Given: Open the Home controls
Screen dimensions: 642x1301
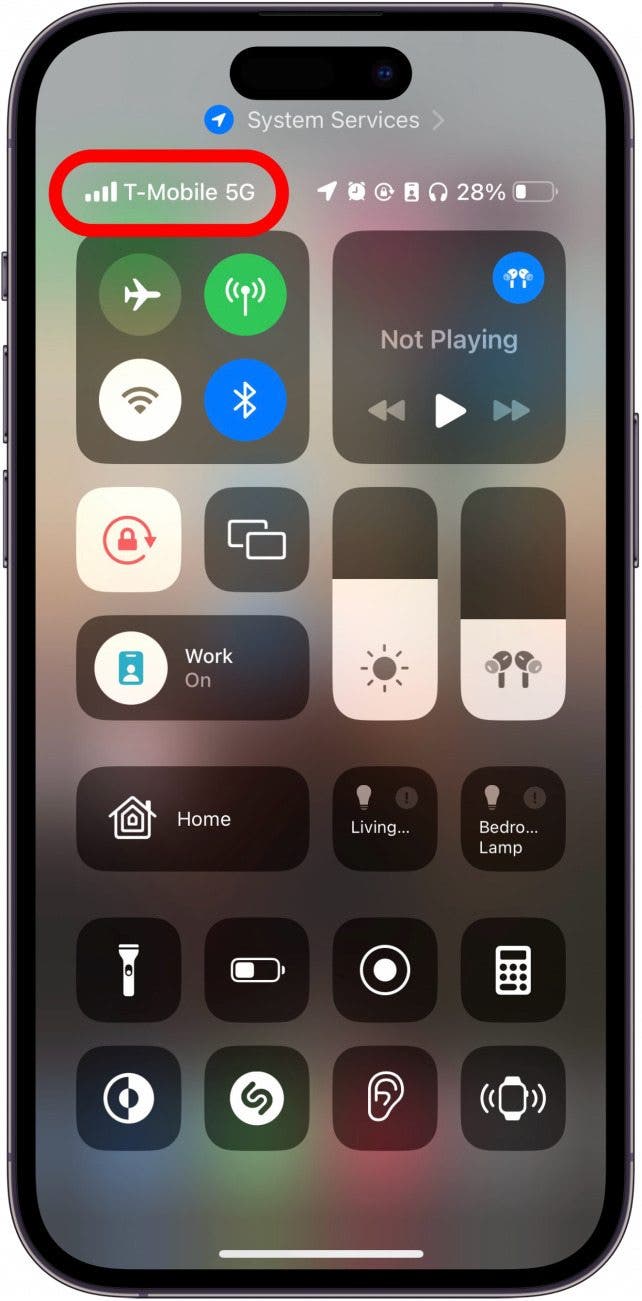Looking at the screenshot, I should click(192, 819).
